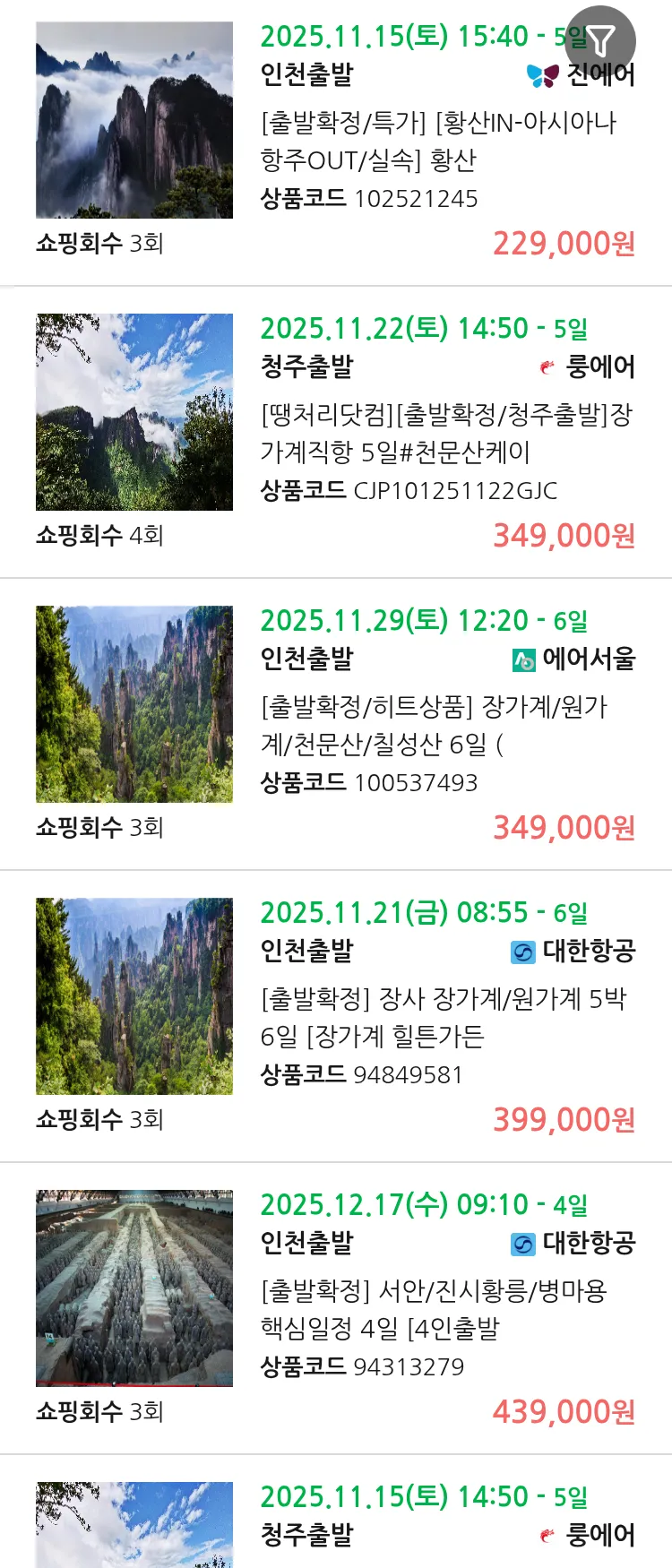Open the 에어서울 장가계/원가계 6일 package
The height and width of the screenshot is (1568, 672).
pyautogui.click(x=434, y=726)
